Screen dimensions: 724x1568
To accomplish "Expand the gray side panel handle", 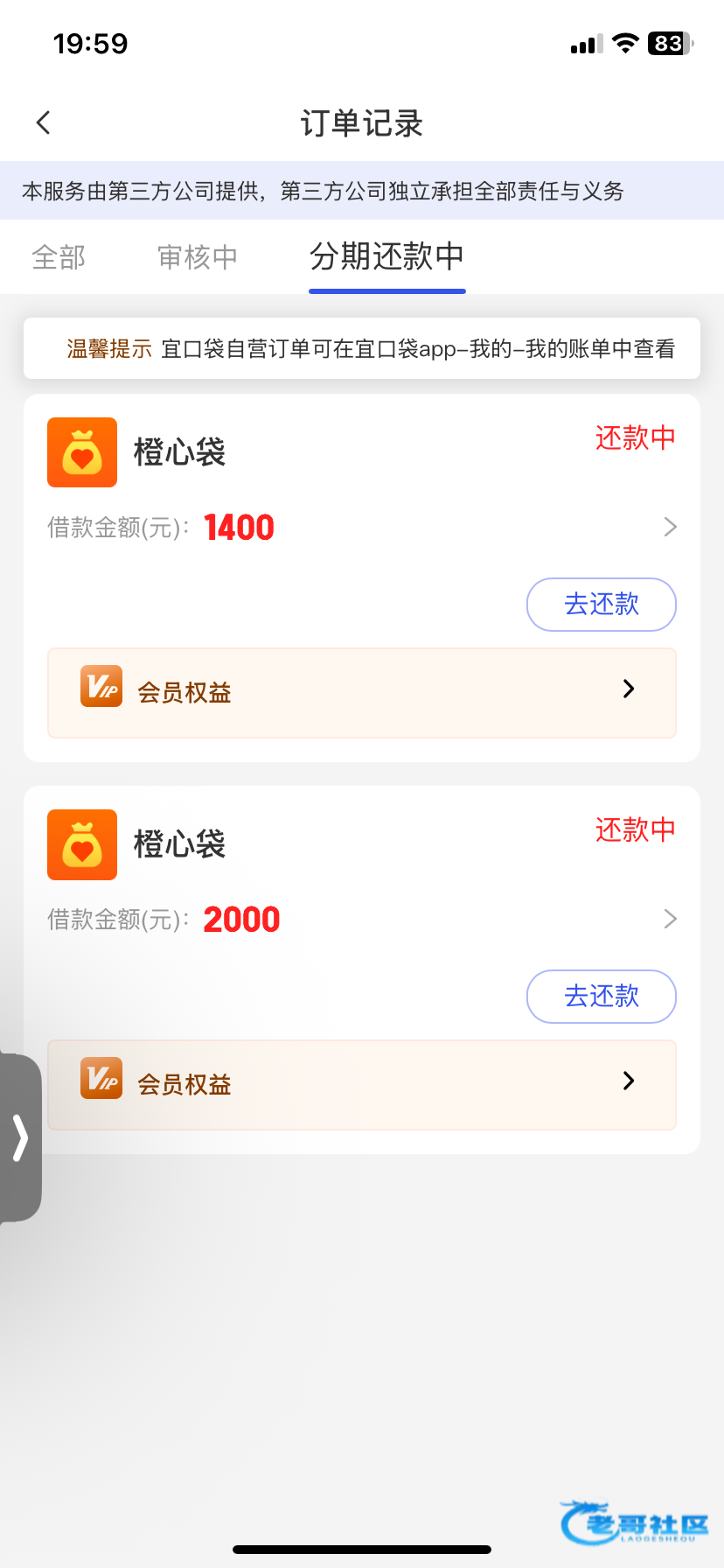I will tap(20, 1137).
